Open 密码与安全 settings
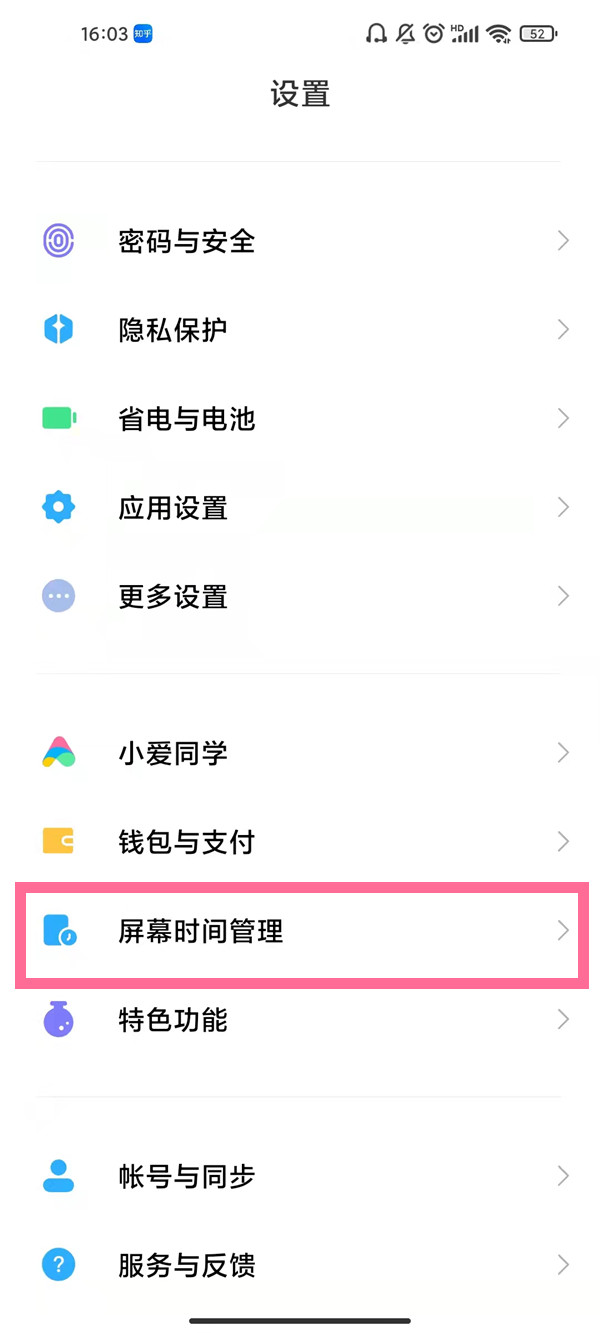Image resolution: width=600 pixels, height=1333 pixels. pyautogui.click(x=187, y=241)
